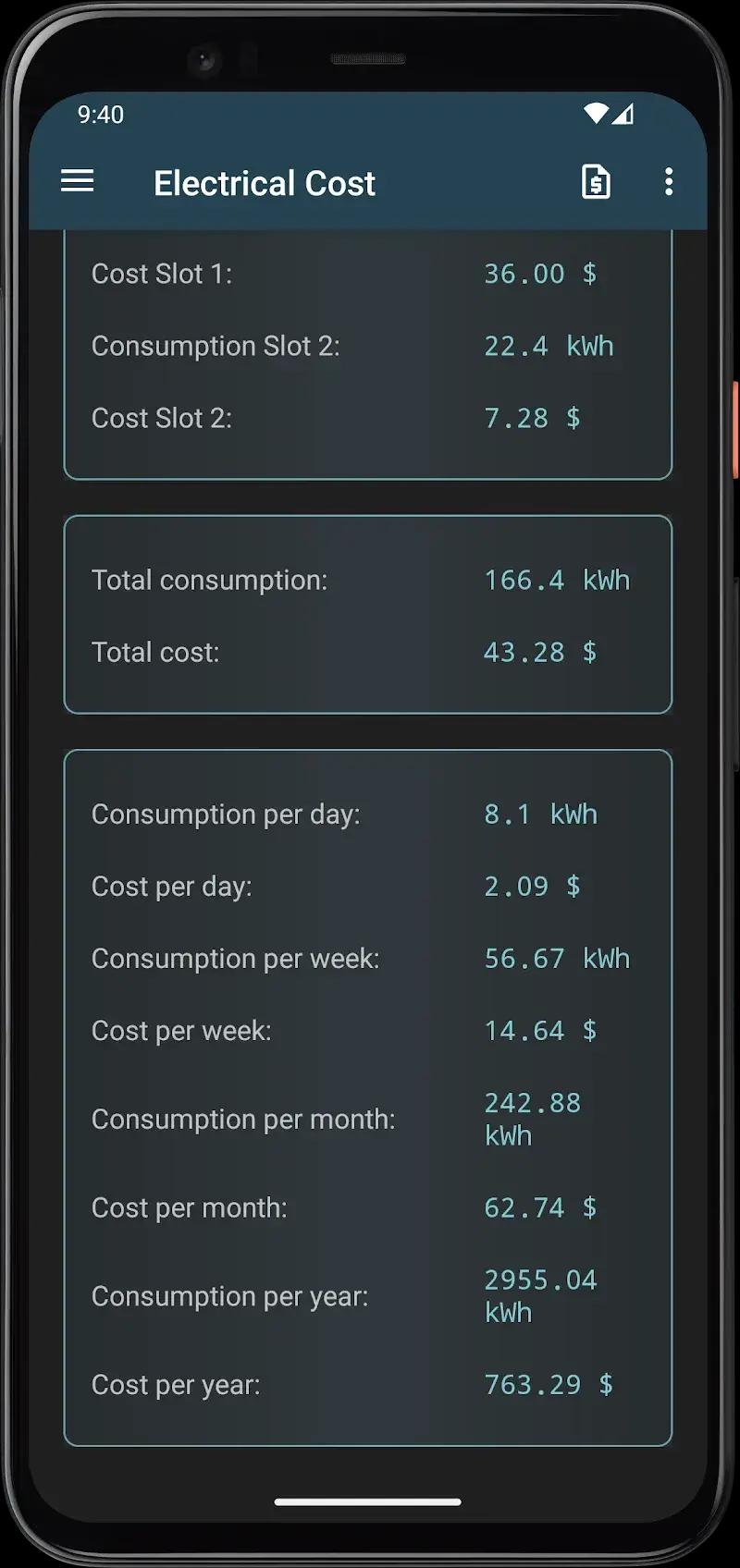This screenshot has height=1568, width=740.
Task: Select the Cost per week value 14.64 $
Action: point(540,1030)
